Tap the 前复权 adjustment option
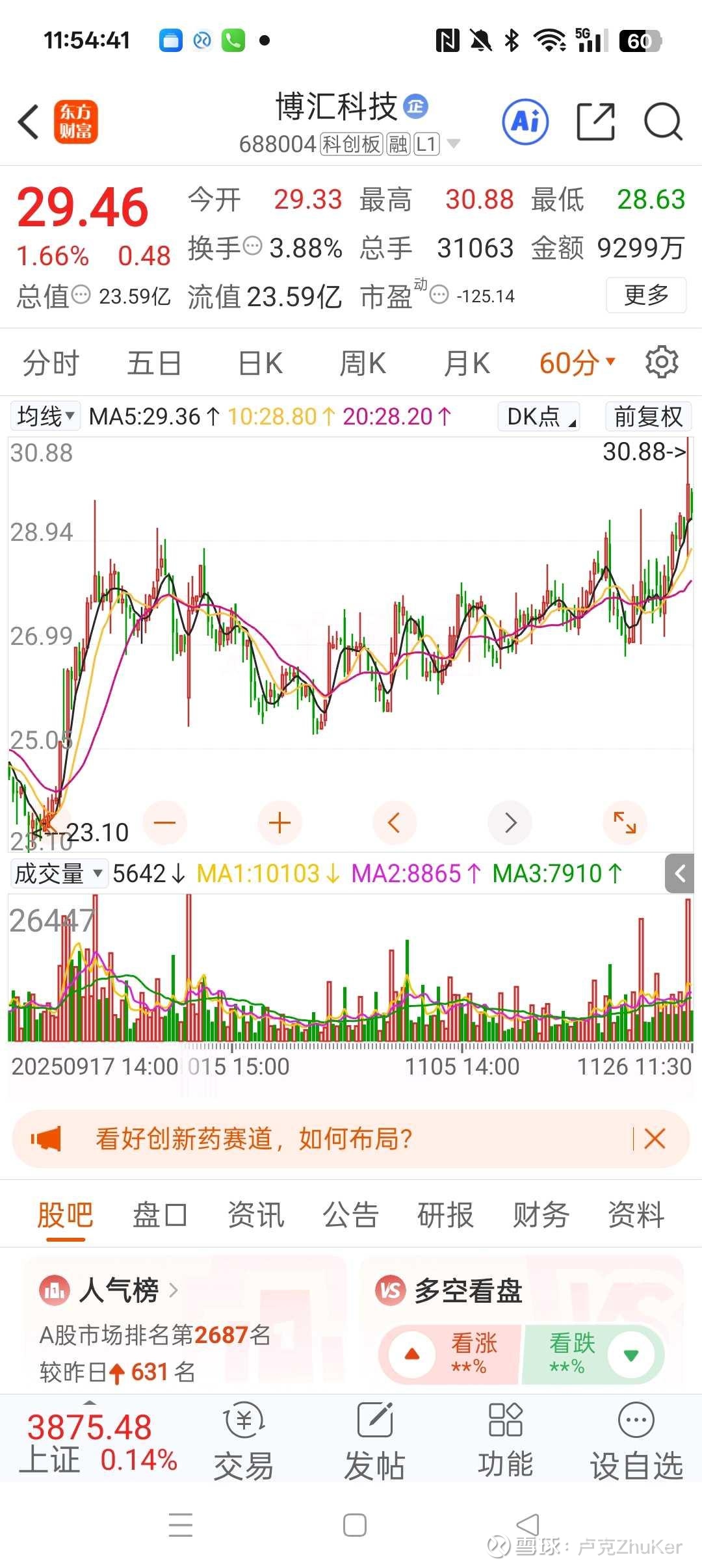Image resolution: width=702 pixels, height=1568 pixels. tap(647, 416)
